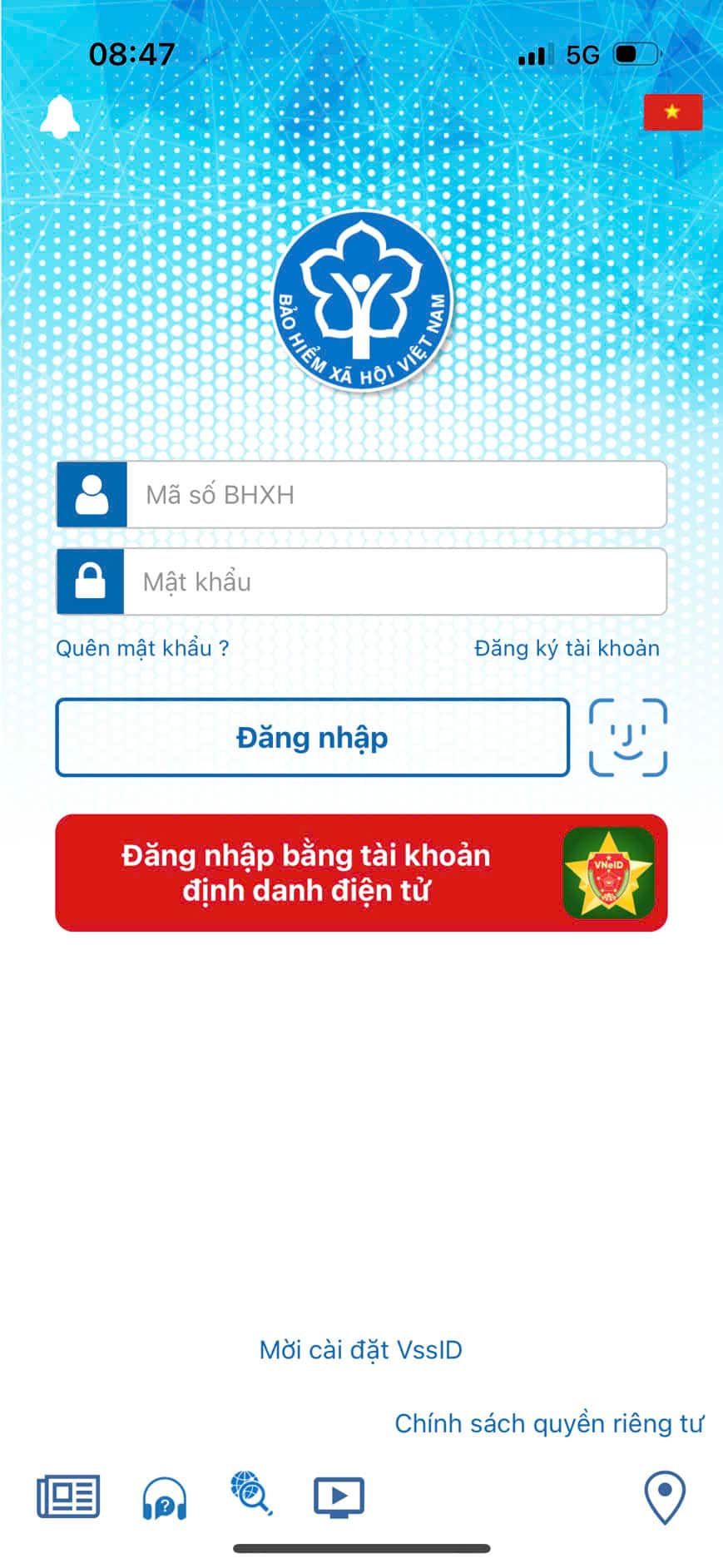Open Quên mật khẩu link
The height and width of the screenshot is (1568, 723).
pos(142,648)
